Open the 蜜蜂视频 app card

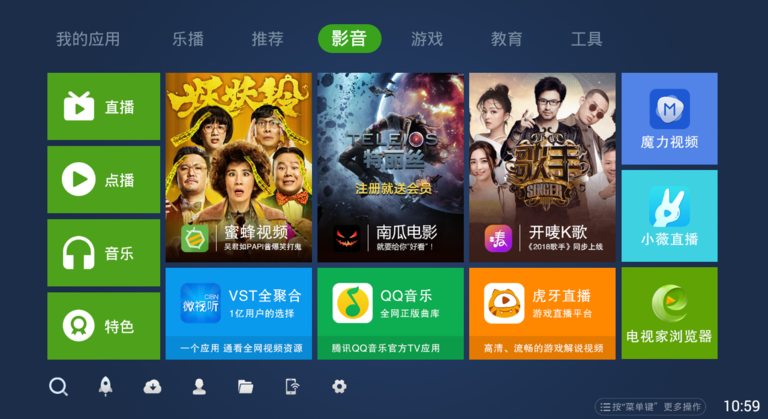(x=238, y=166)
